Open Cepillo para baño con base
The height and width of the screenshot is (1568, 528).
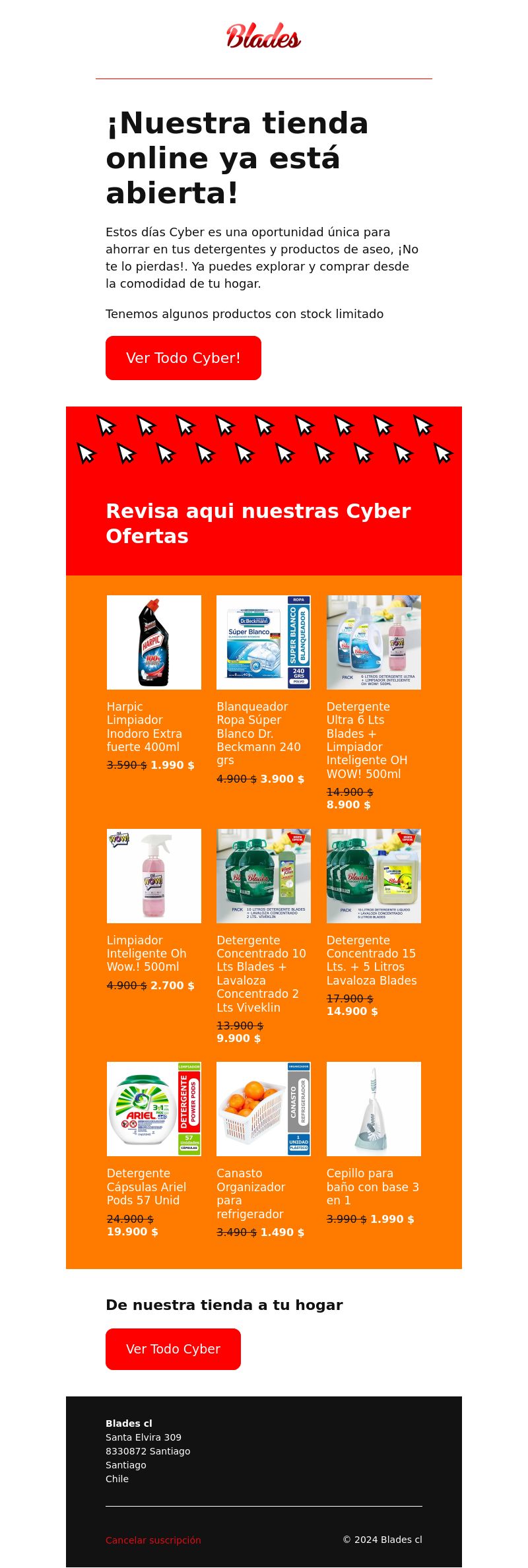coord(374,1109)
